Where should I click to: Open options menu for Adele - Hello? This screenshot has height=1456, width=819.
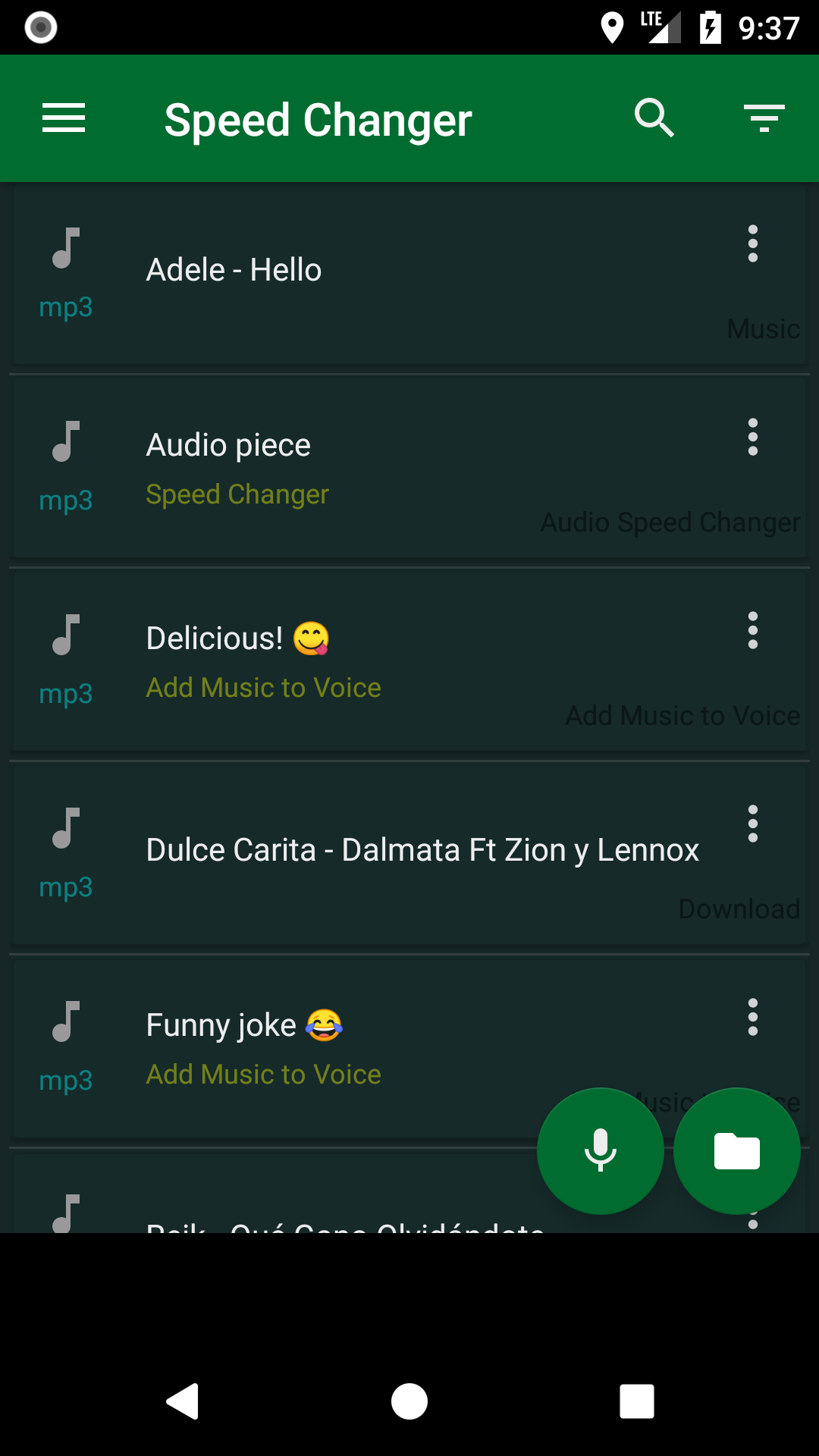752,244
